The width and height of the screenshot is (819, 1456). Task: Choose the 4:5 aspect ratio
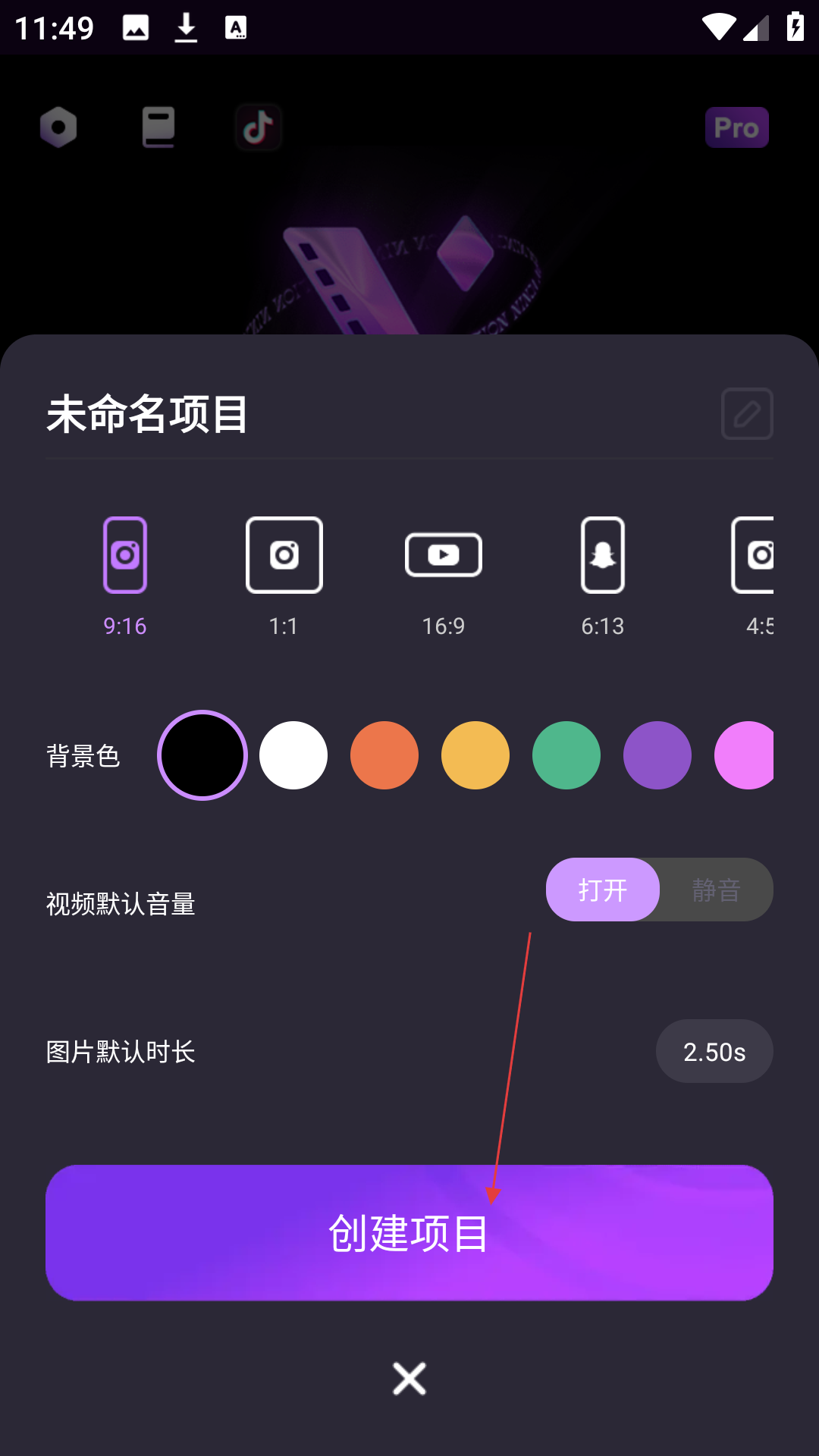[752, 576]
